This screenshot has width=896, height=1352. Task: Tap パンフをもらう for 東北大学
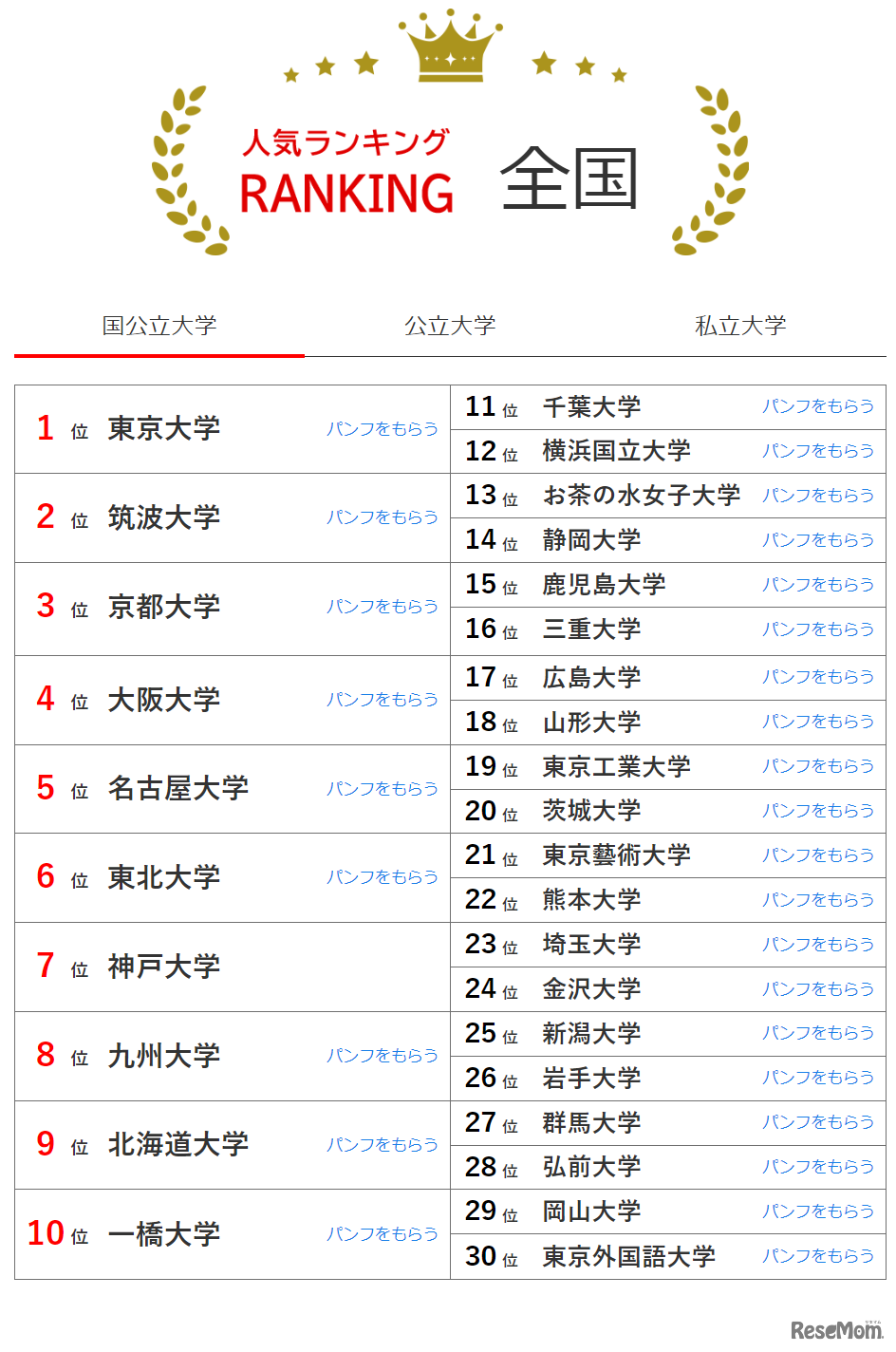382,877
